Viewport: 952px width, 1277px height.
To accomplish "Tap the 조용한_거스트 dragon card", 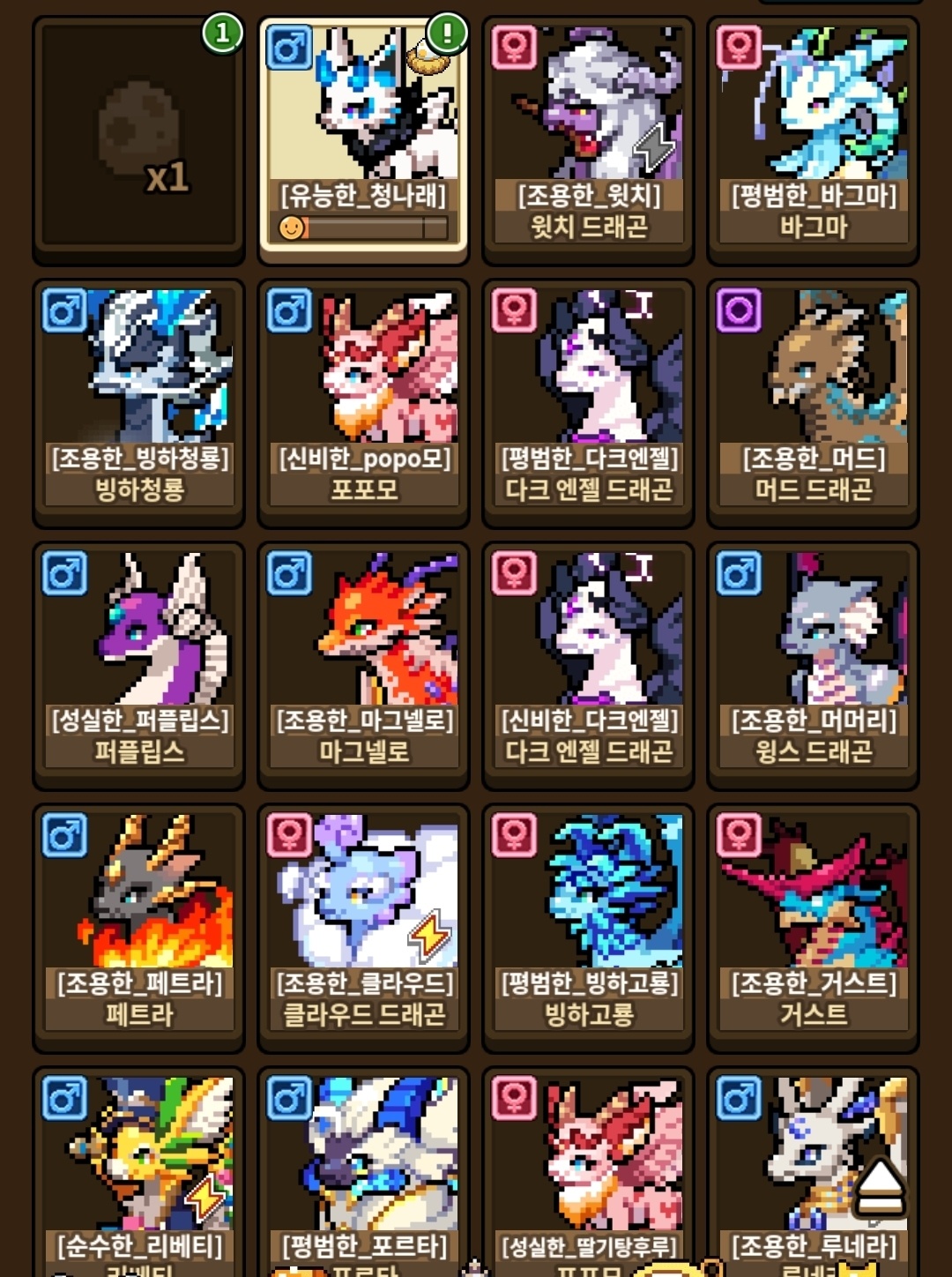I will coord(813,928).
